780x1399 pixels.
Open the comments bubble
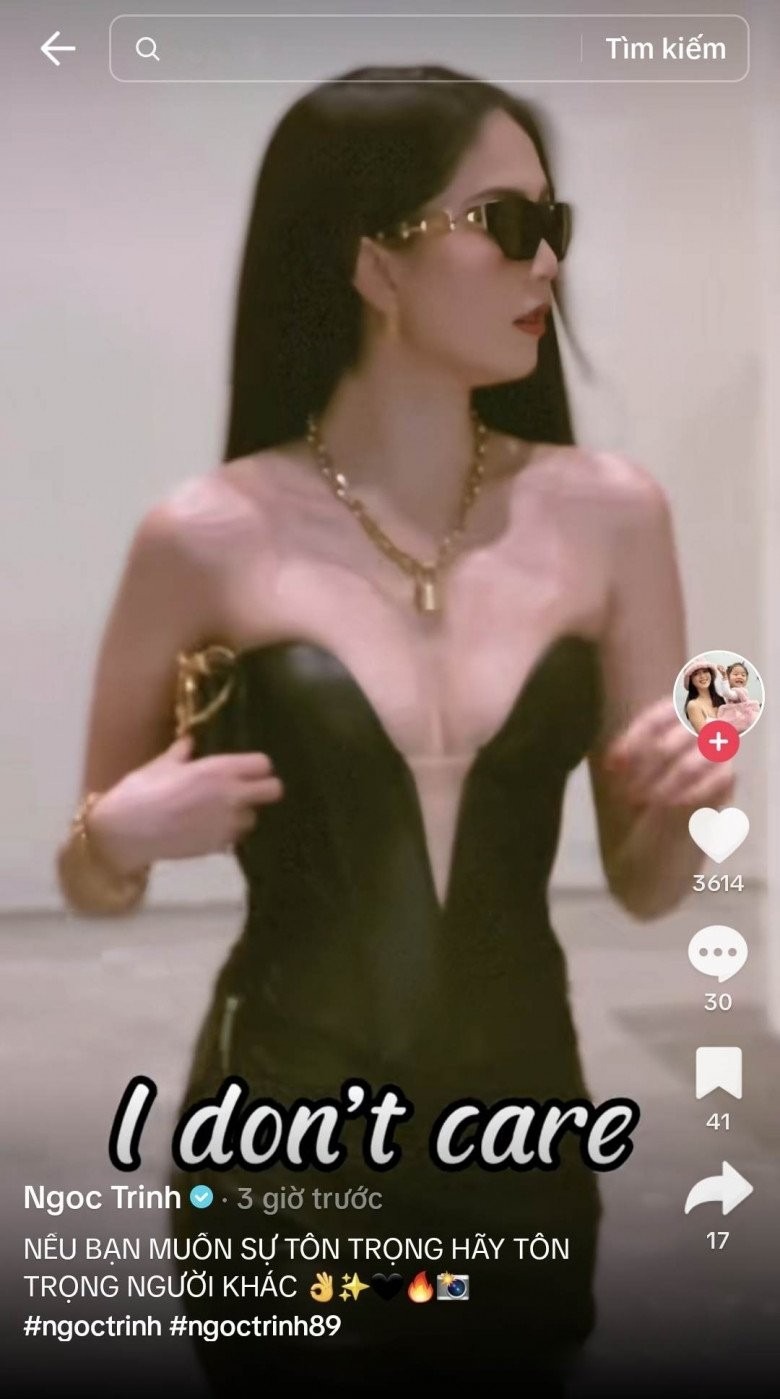coord(718,954)
